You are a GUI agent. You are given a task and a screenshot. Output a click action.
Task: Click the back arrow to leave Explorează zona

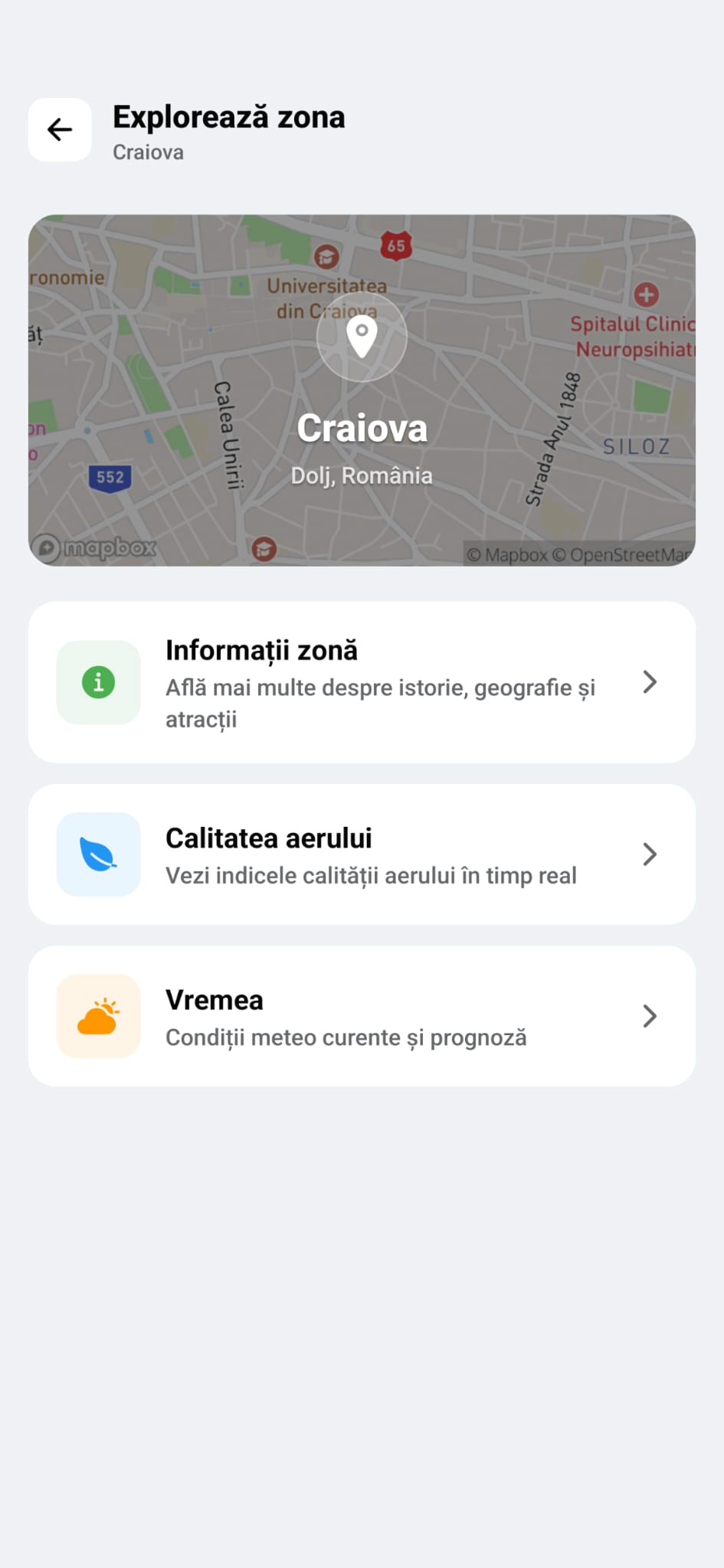pos(59,129)
